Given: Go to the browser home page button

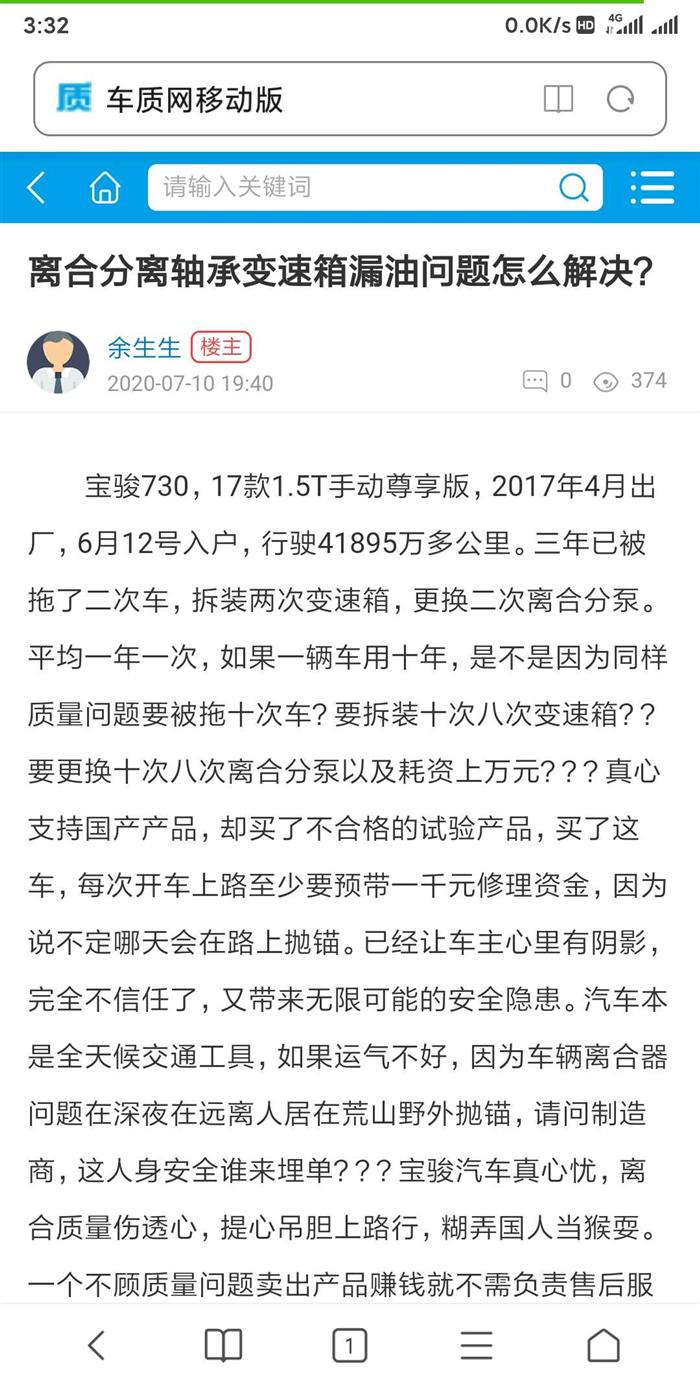Looking at the screenshot, I should (x=603, y=1346).
